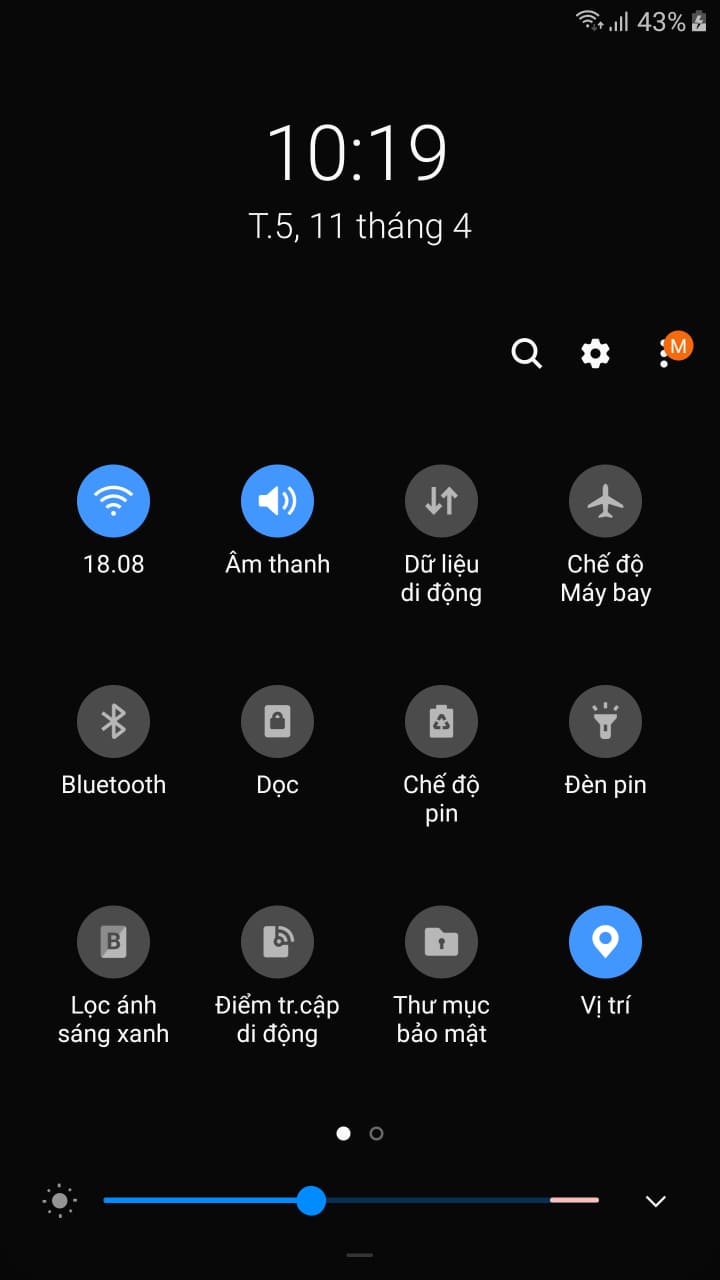720x1280 pixels.
Task: Tap the brightness slider track
Action: [351, 1200]
